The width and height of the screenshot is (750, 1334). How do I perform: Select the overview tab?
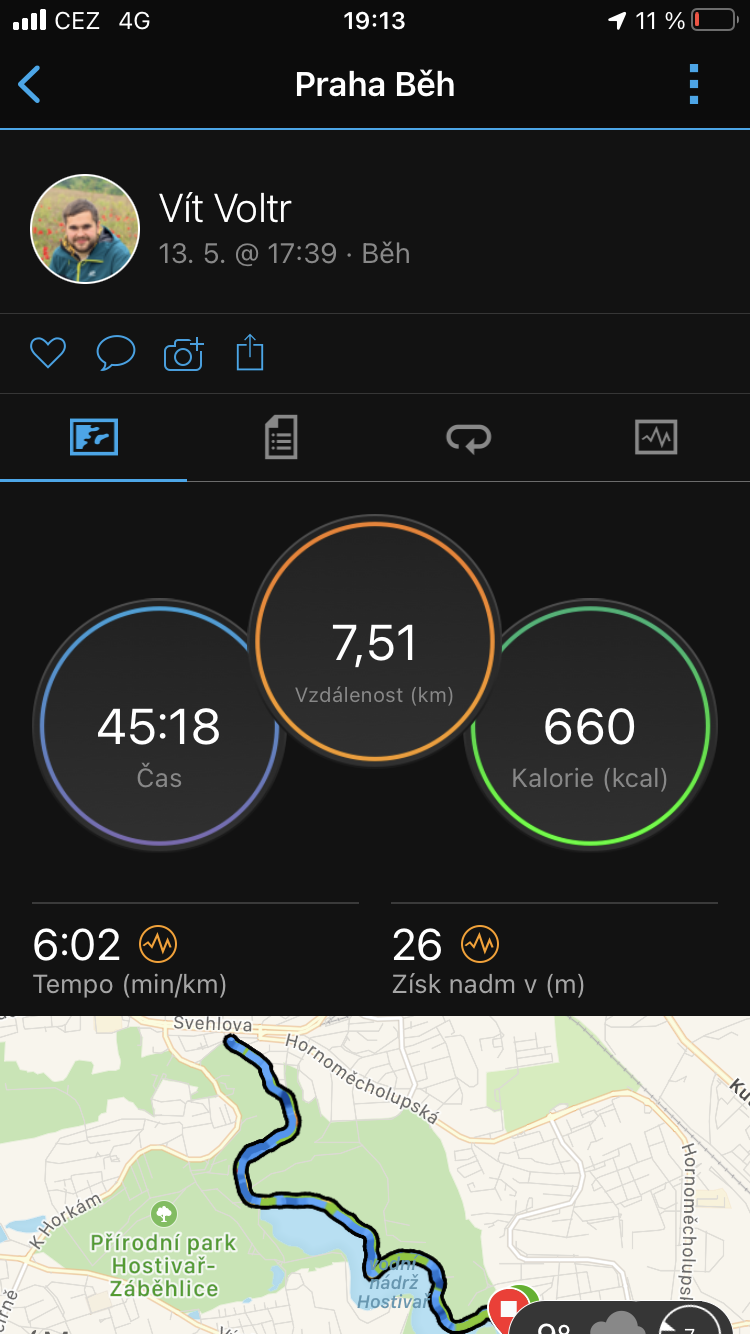94,437
